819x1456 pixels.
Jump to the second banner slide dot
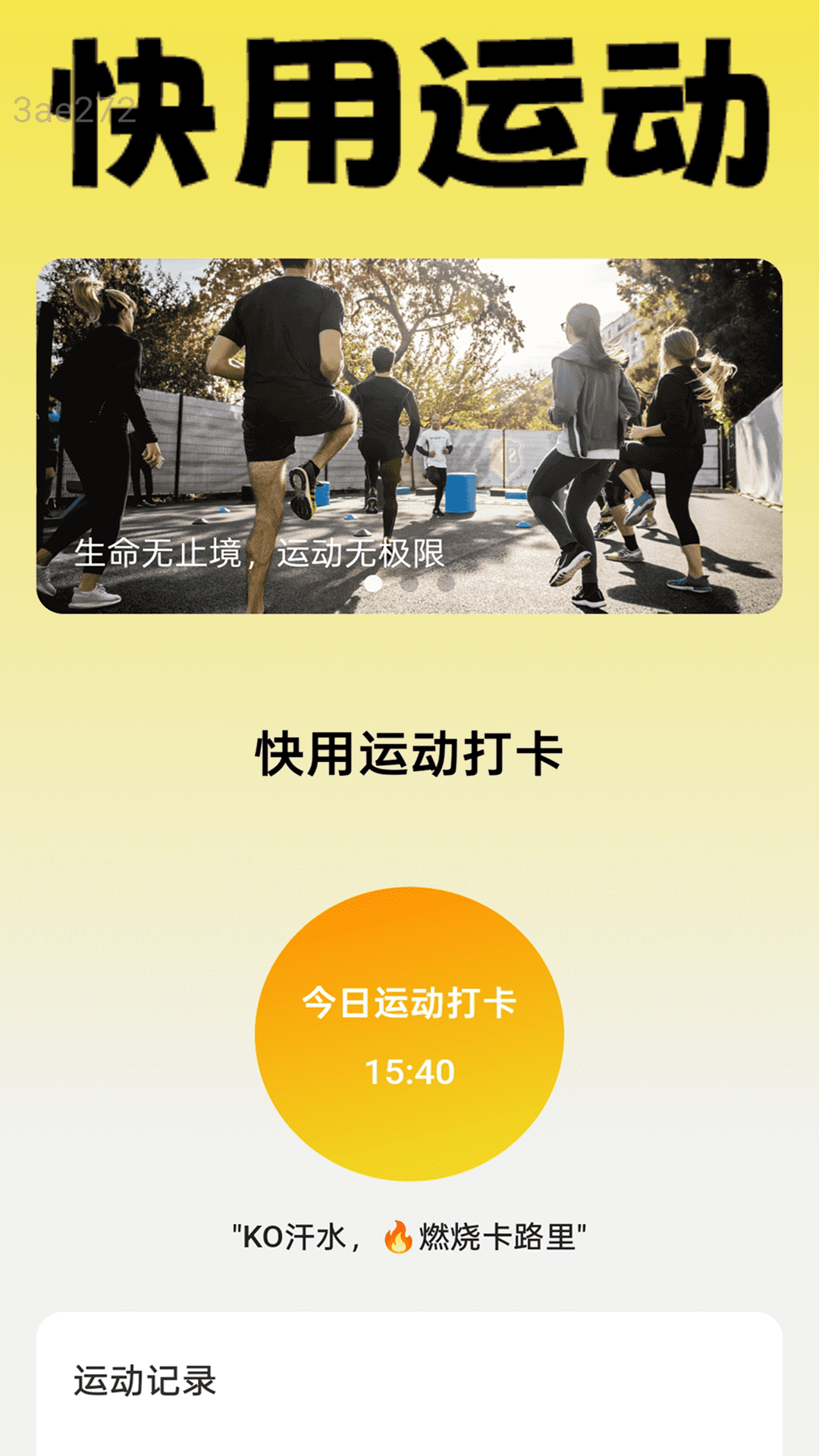point(409,583)
